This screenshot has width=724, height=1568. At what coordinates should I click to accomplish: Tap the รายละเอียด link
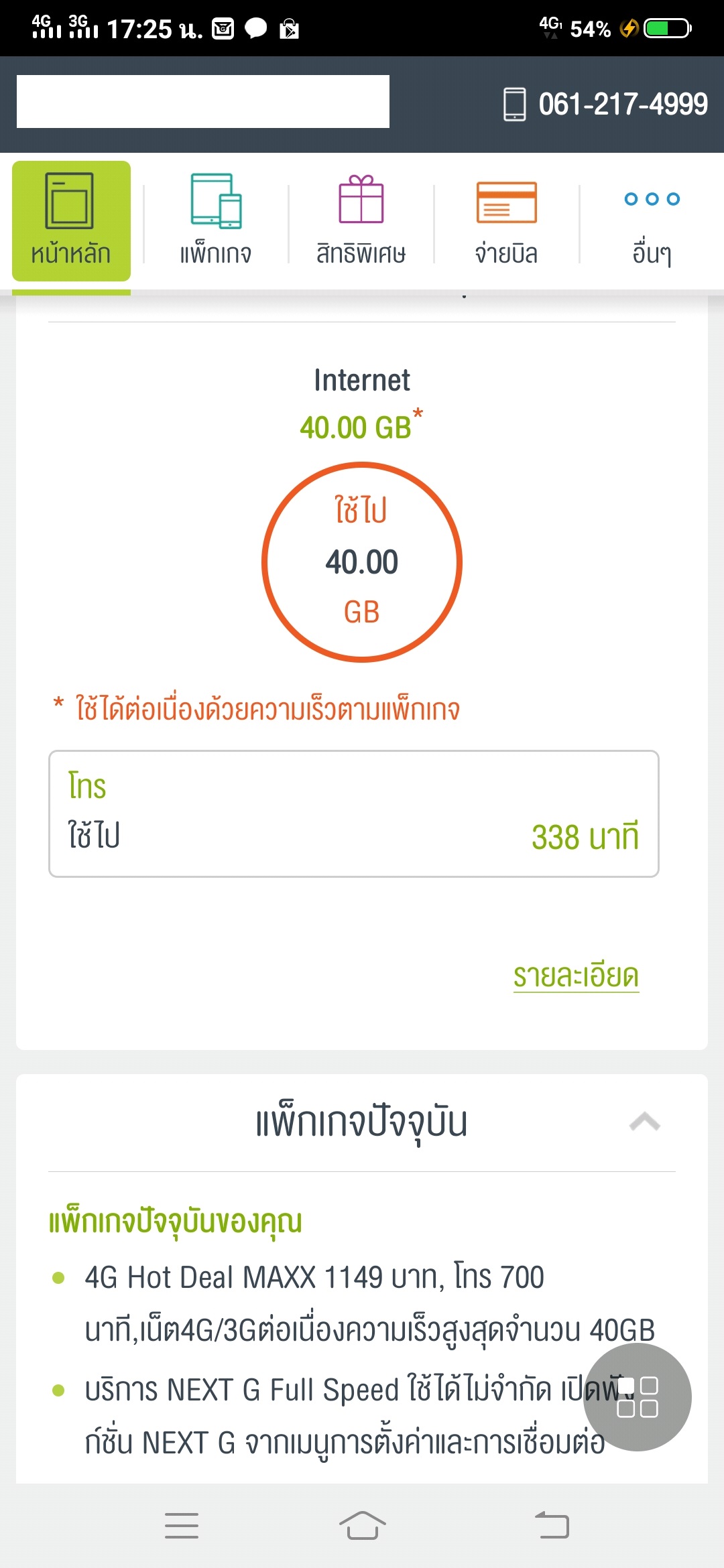pos(576,976)
